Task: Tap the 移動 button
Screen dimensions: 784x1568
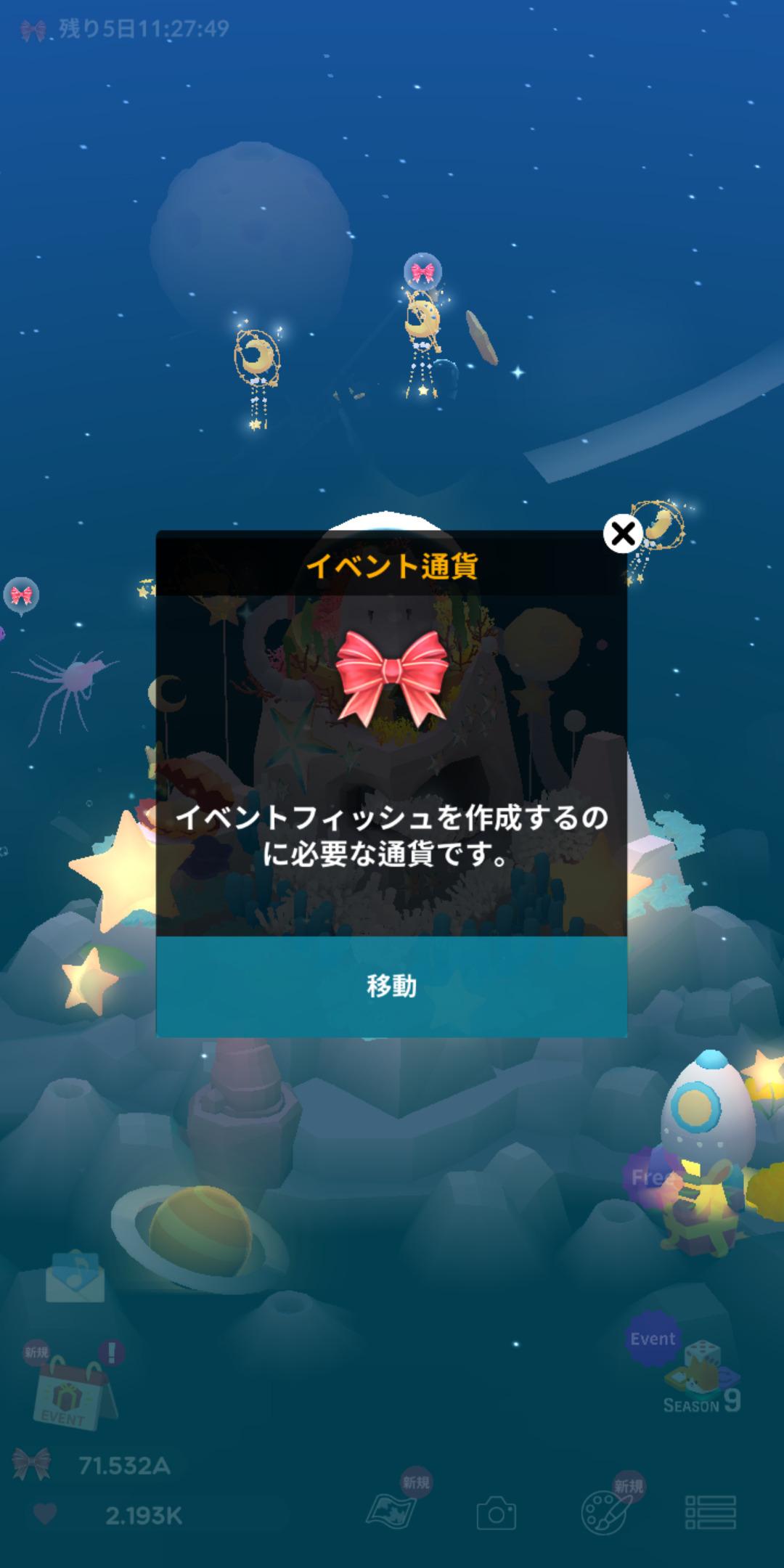Action: click(391, 986)
